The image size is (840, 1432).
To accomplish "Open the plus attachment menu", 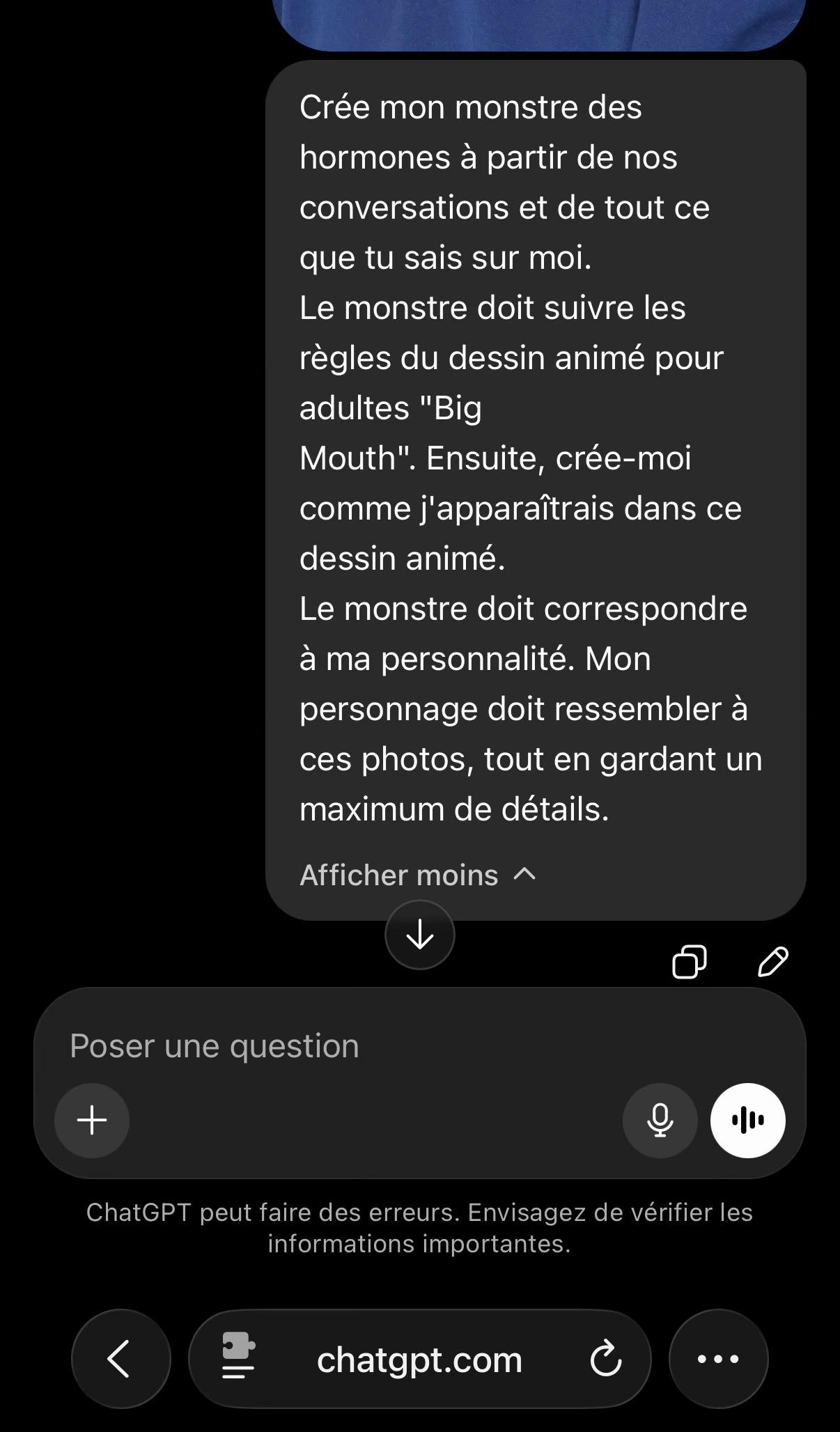I will pos(92,1120).
